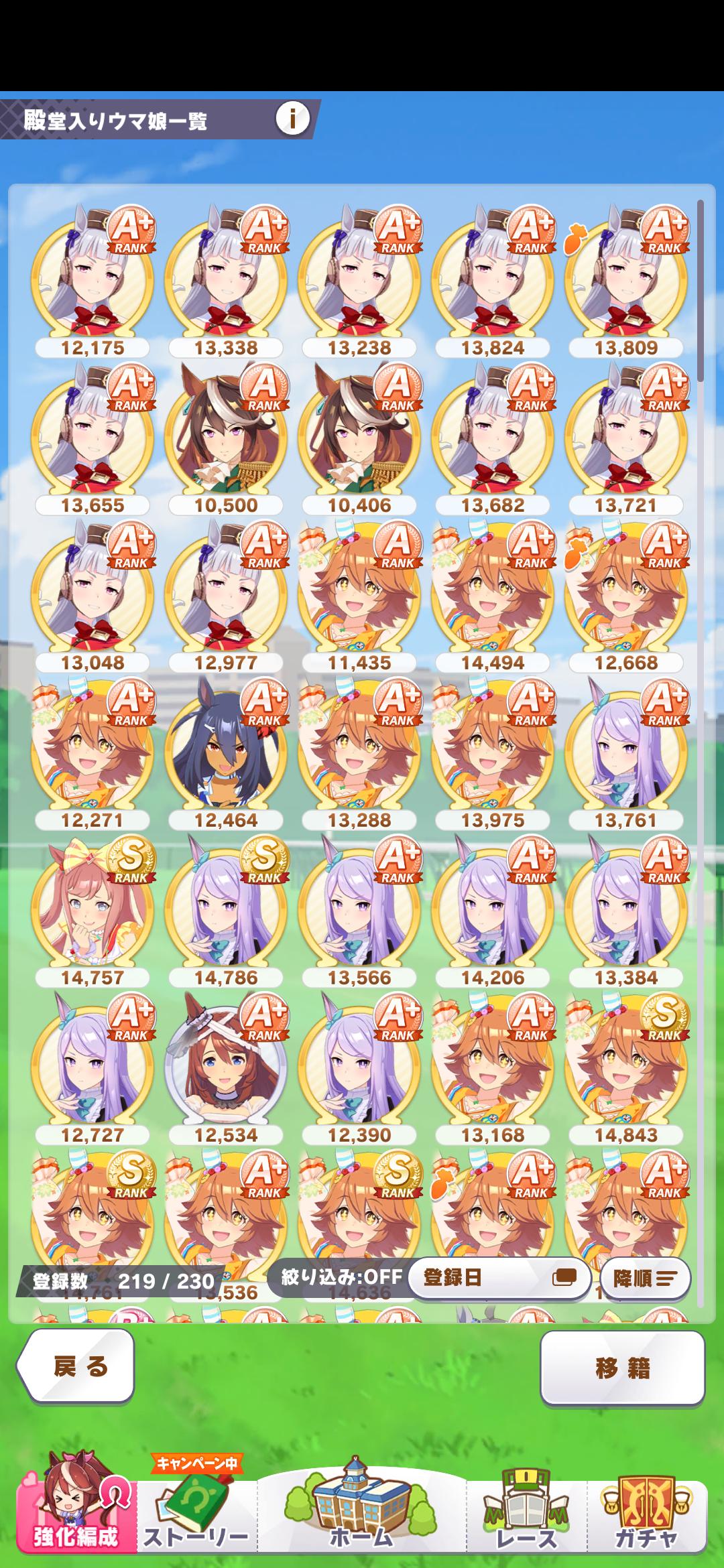Tap the 戻る back button

click(76, 1366)
